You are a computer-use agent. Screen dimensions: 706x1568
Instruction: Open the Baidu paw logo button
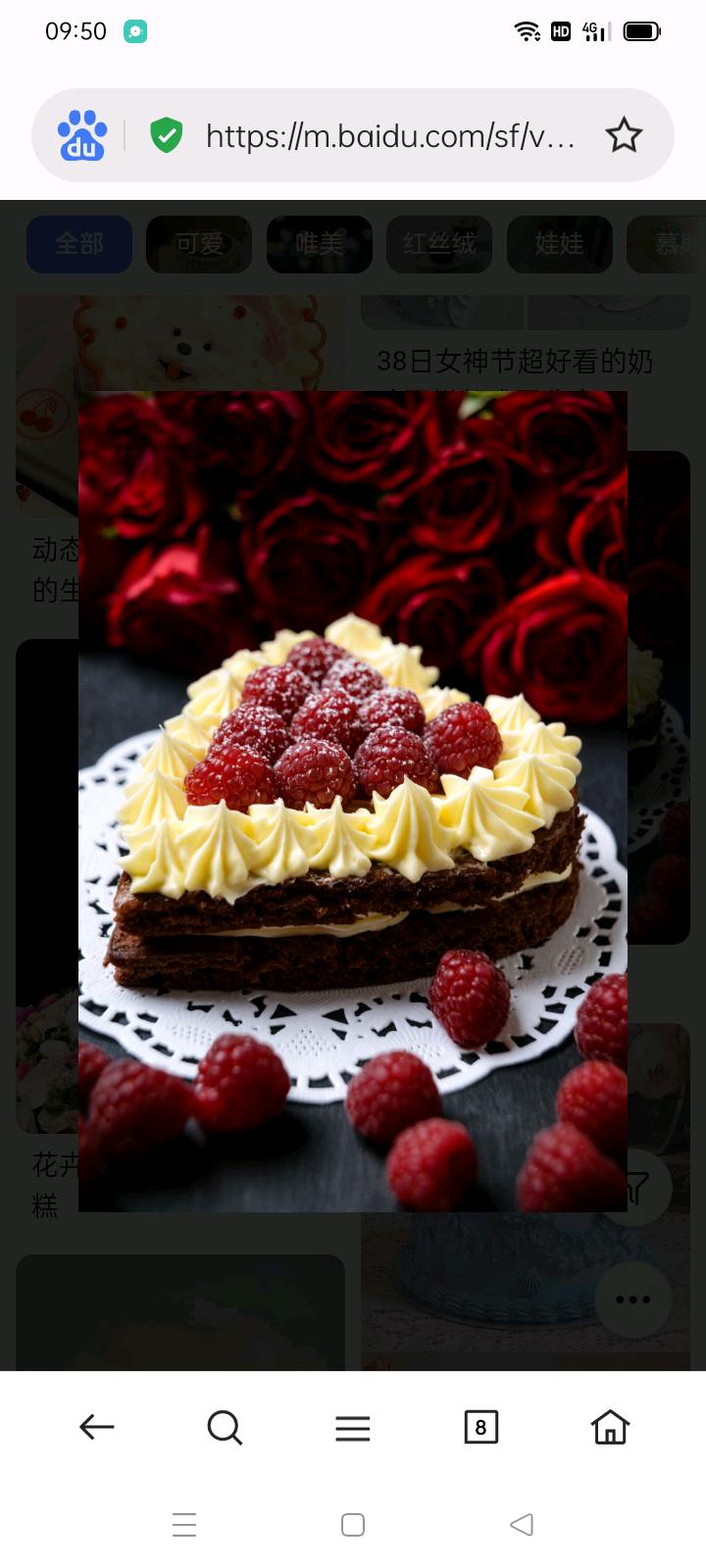pos(82,135)
